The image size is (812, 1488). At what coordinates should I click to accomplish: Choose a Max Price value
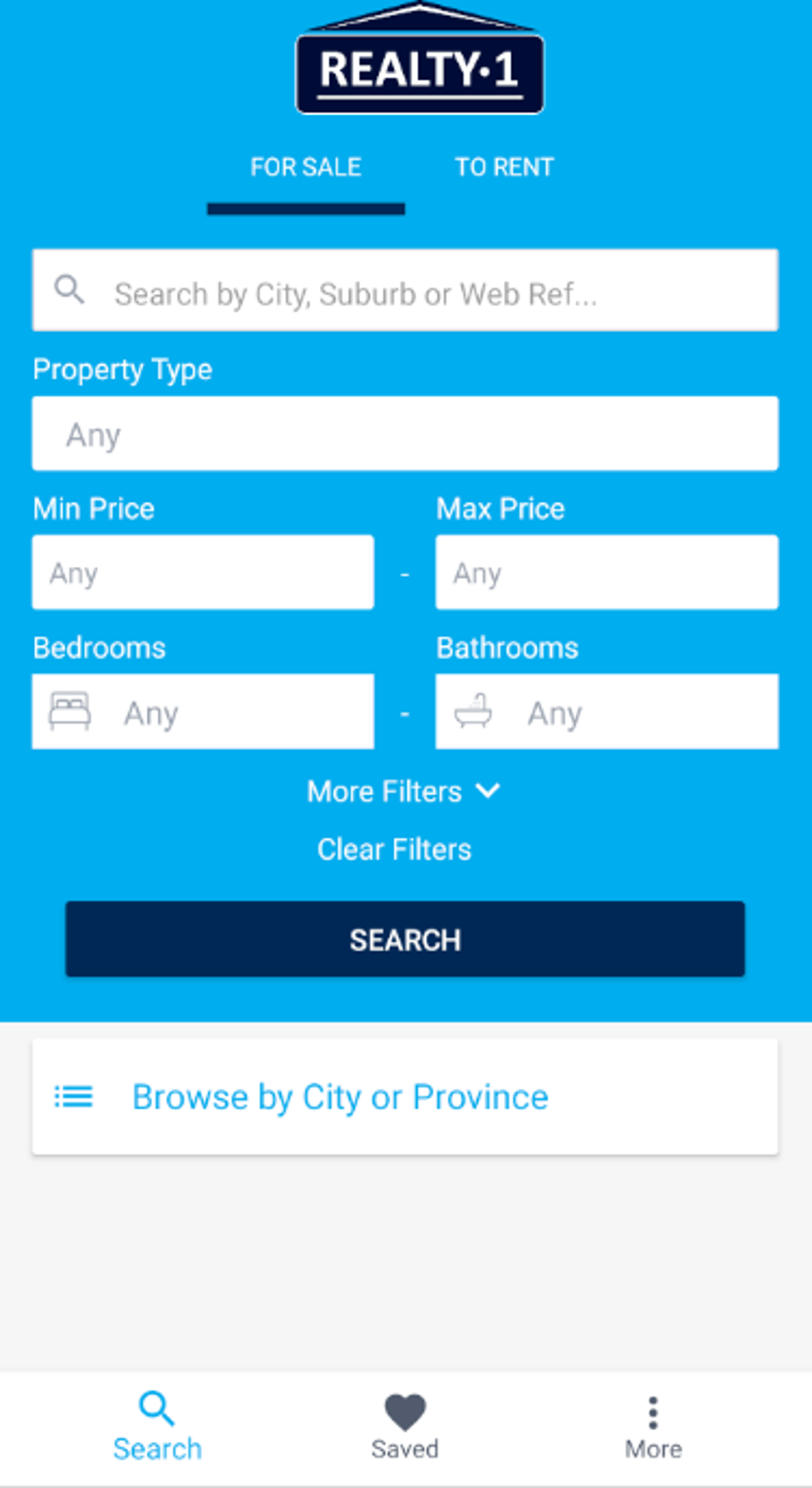pos(607,572)
